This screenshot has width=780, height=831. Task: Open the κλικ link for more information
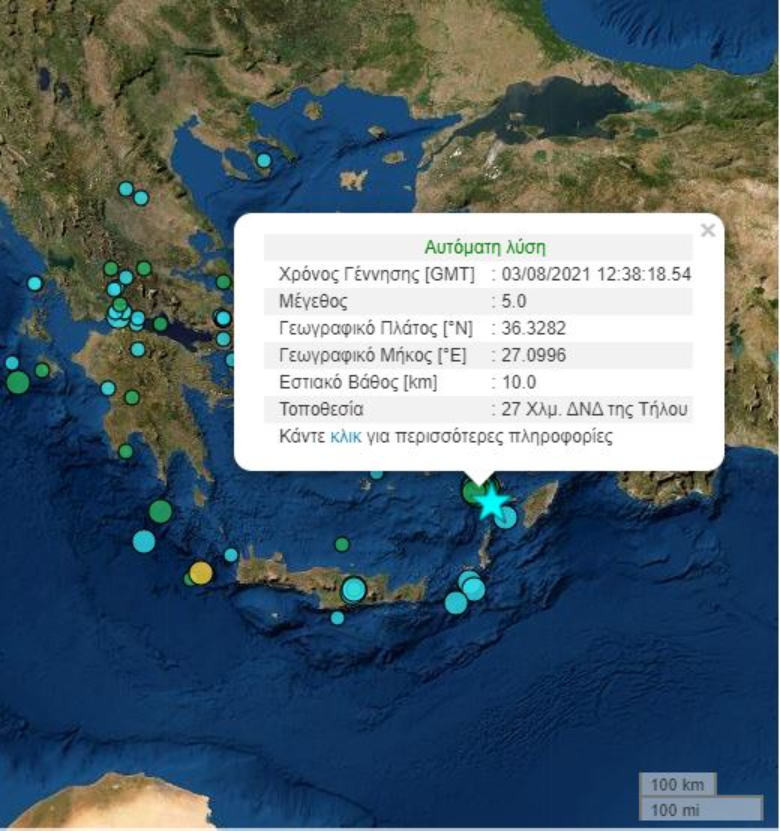click(x=344, y=437)
